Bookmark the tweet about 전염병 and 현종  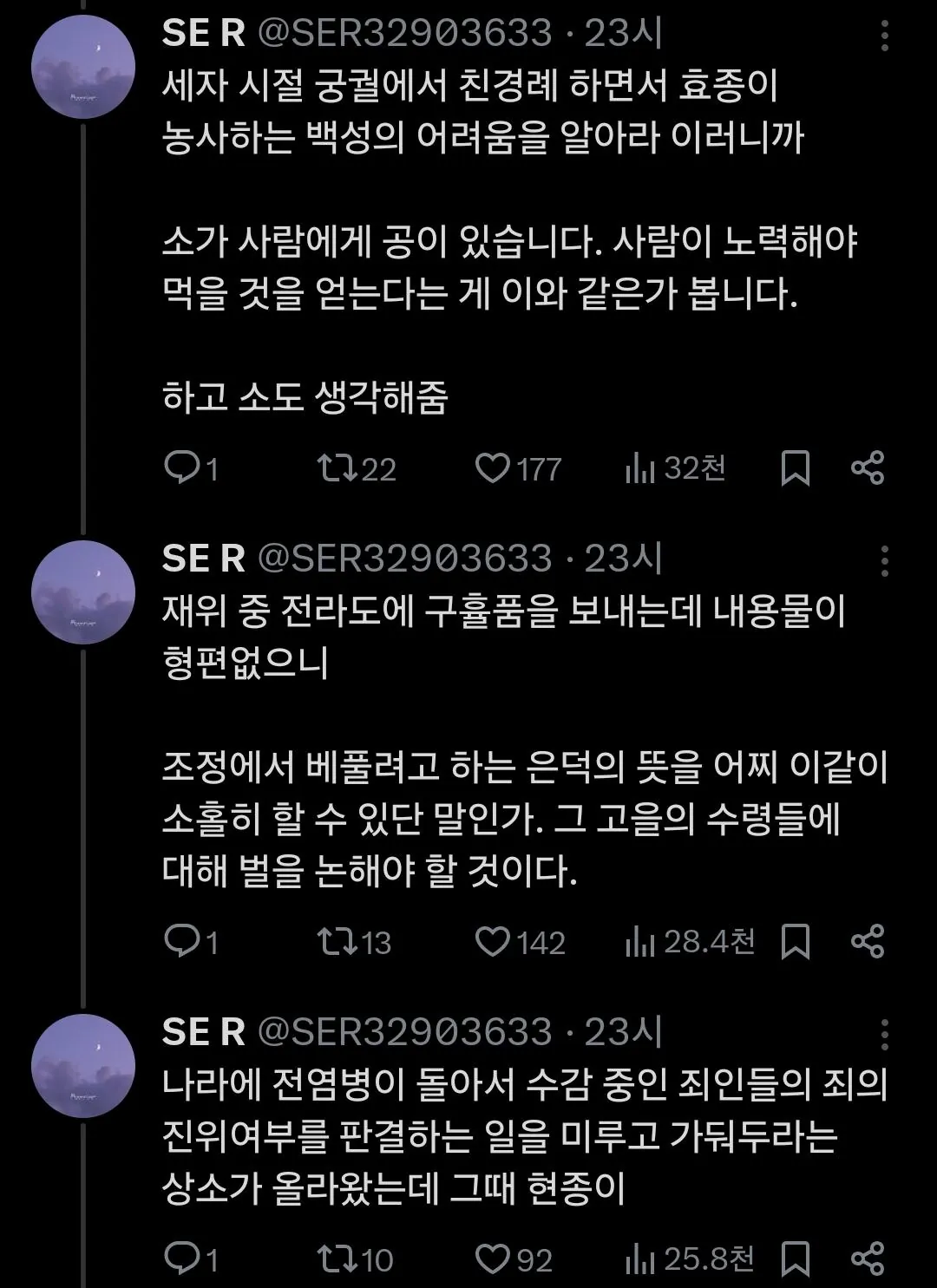pyautogui.click(x=795, y=1259)
